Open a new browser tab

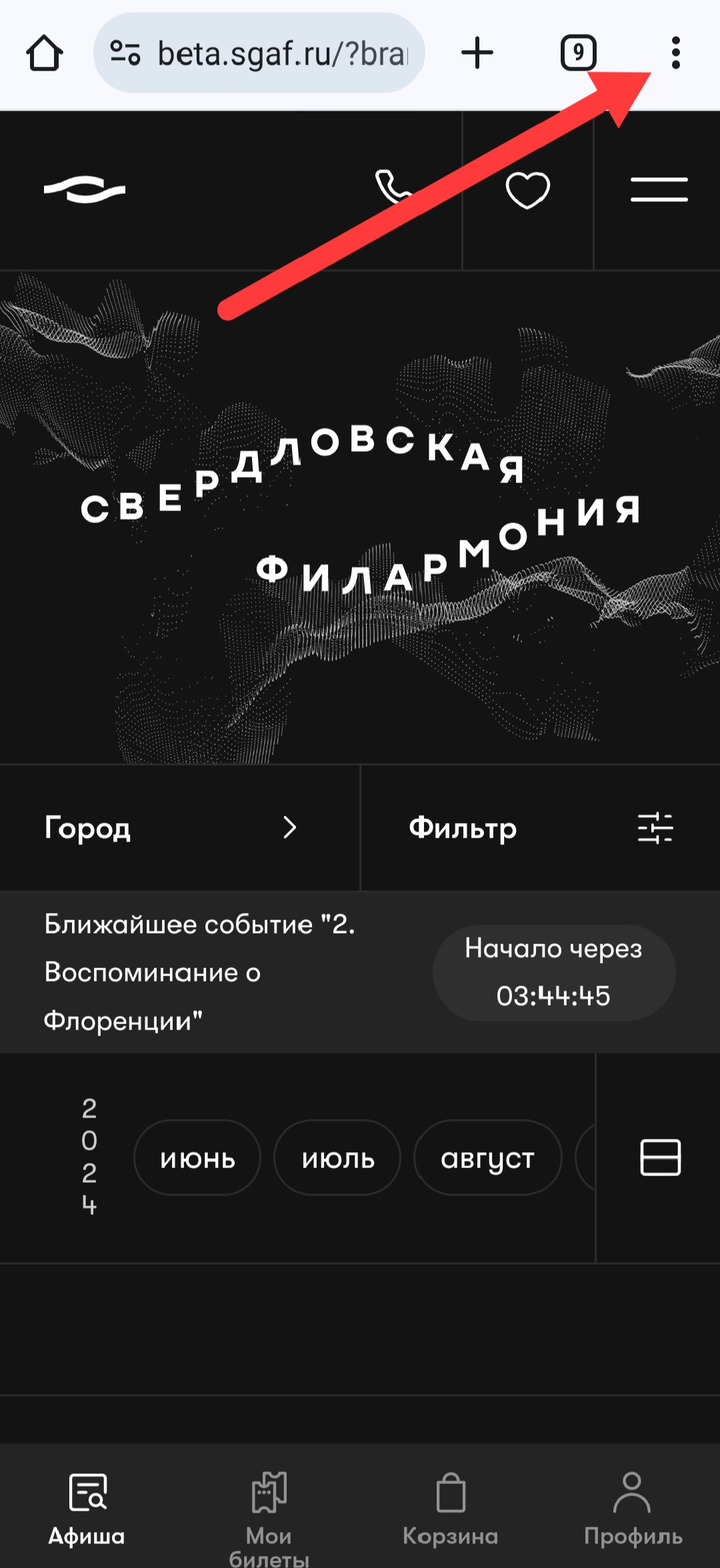477,53
